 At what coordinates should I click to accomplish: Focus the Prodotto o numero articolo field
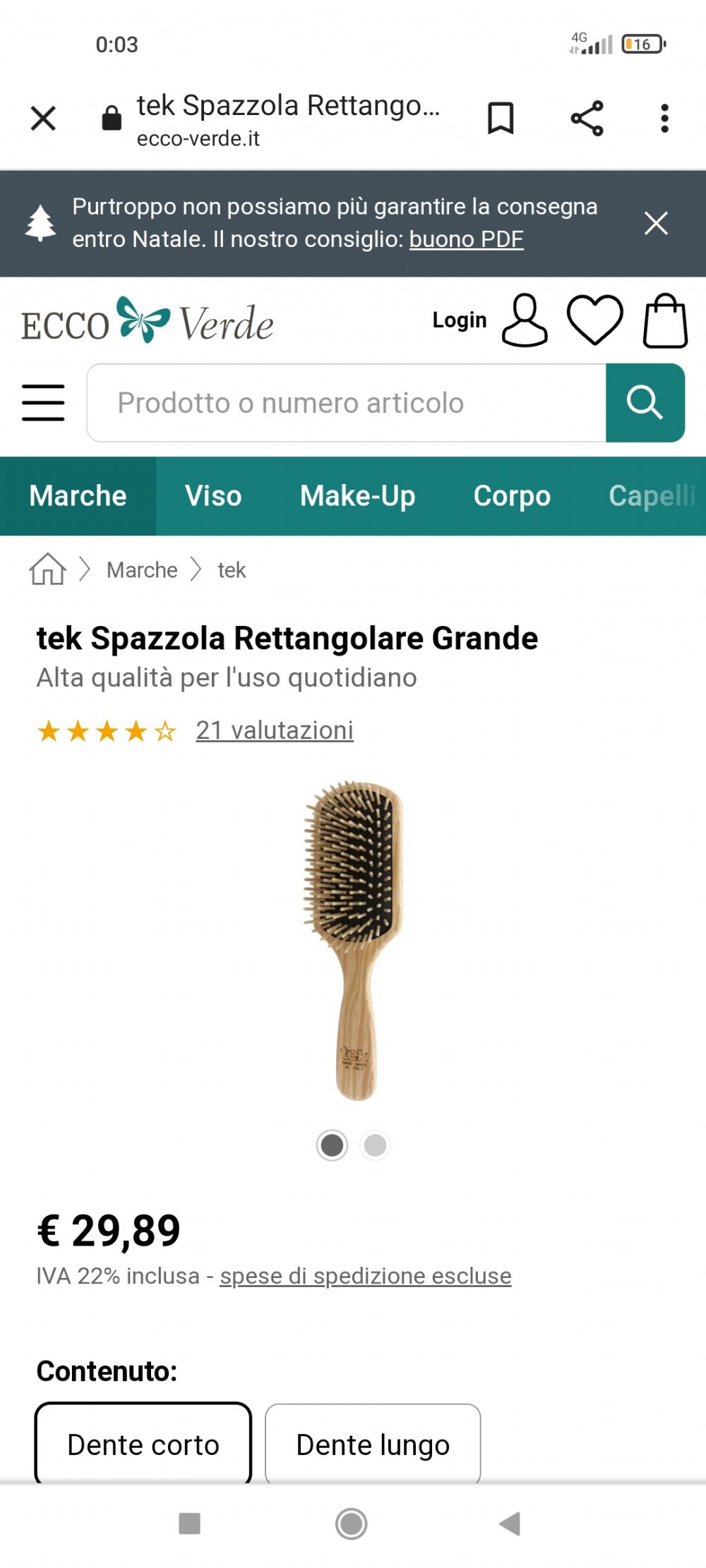click(346, 403)
